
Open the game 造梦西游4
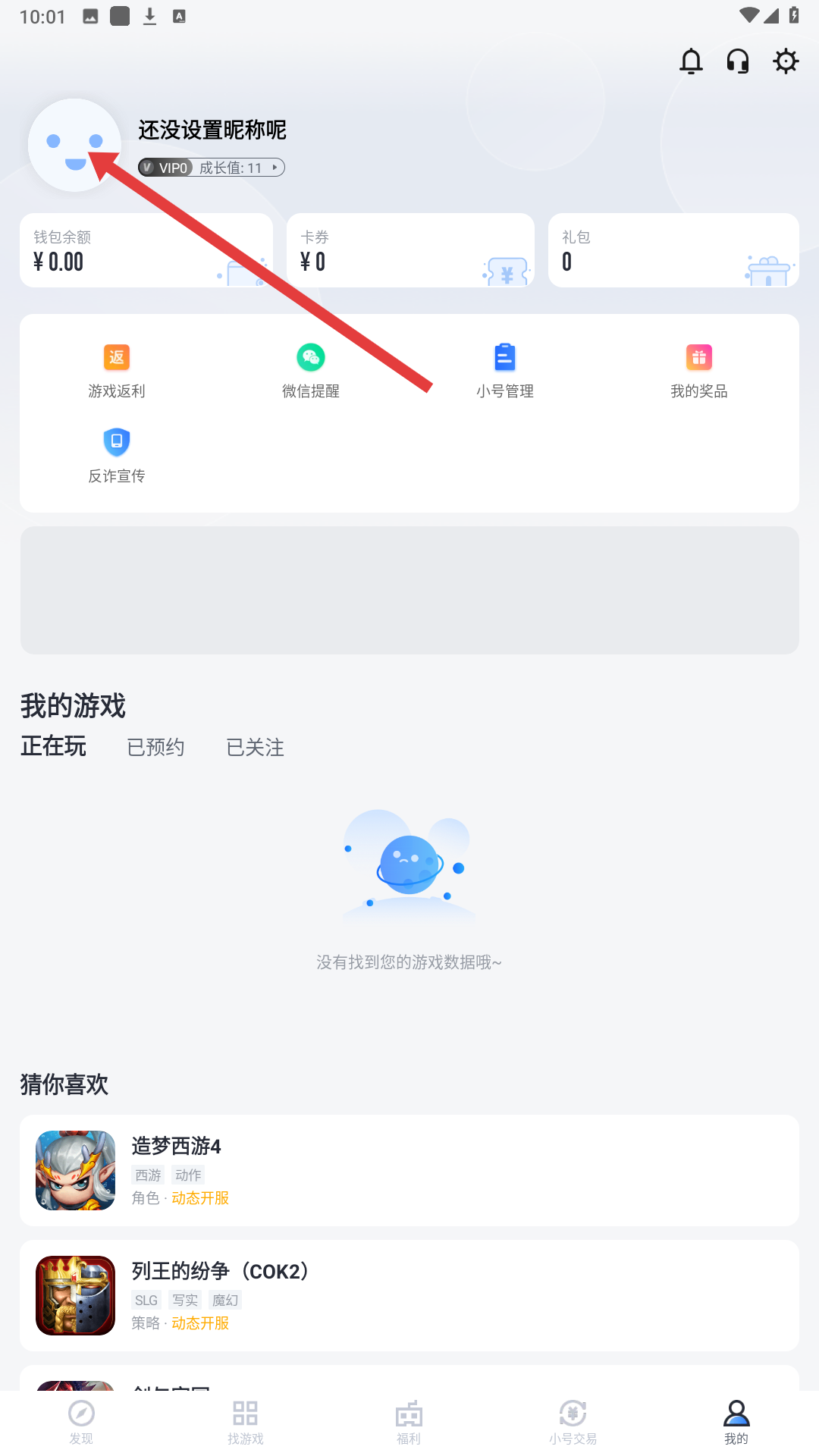(409, 1170)
